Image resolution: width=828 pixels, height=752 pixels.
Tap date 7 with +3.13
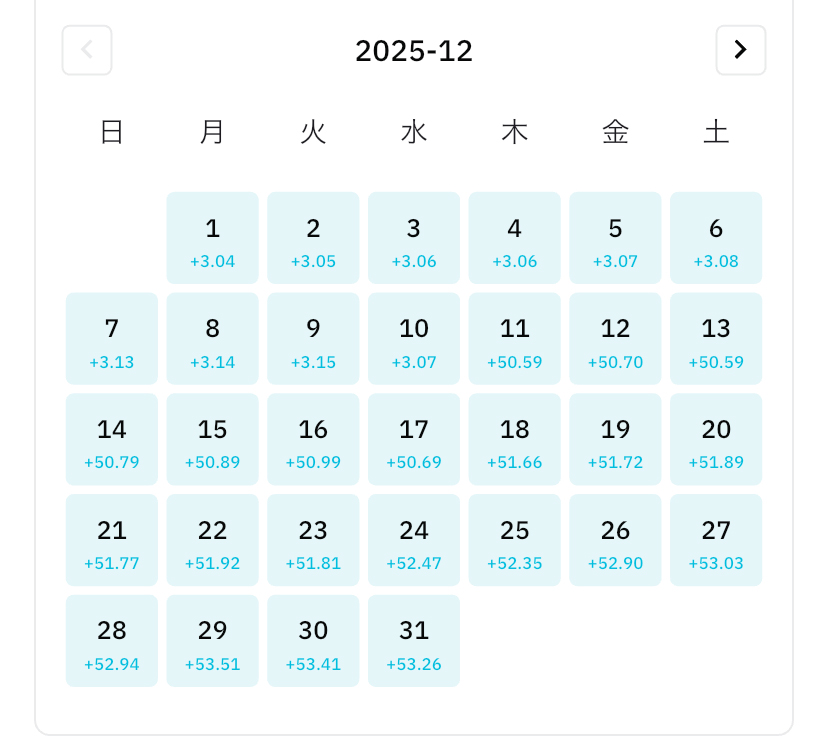pos(112,339)
